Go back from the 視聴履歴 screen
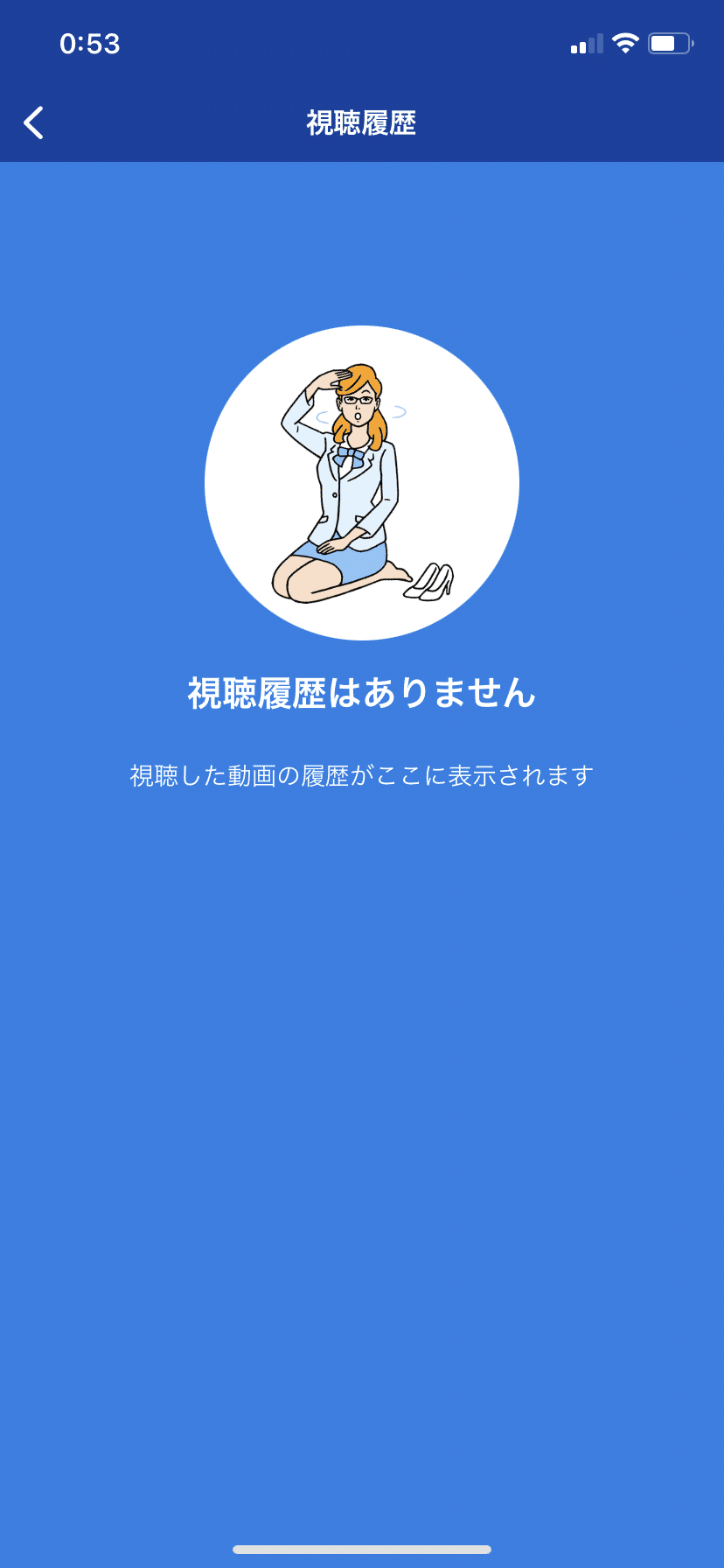The height and width of the screenshot is (1568, 724). pyautogui.click(x=34, y=122)
